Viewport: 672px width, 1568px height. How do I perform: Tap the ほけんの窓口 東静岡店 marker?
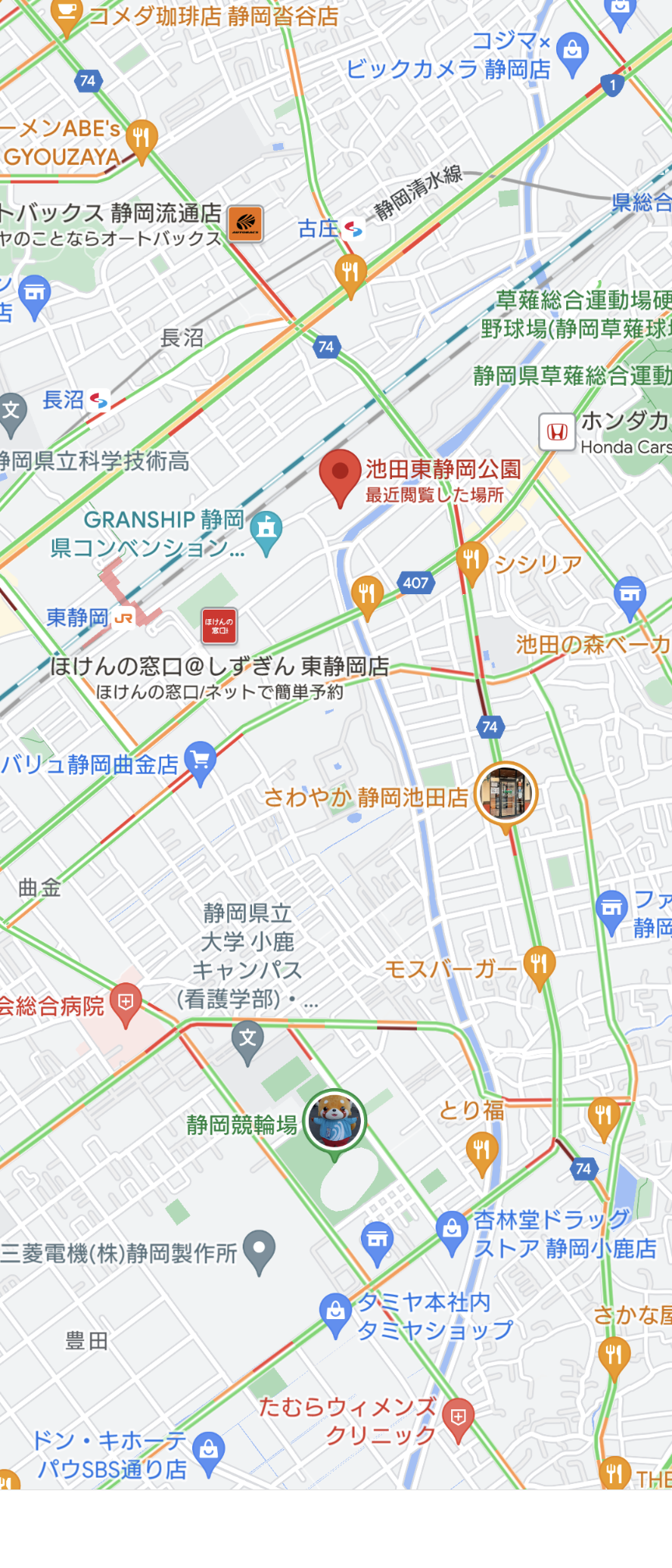pos(219,626)
